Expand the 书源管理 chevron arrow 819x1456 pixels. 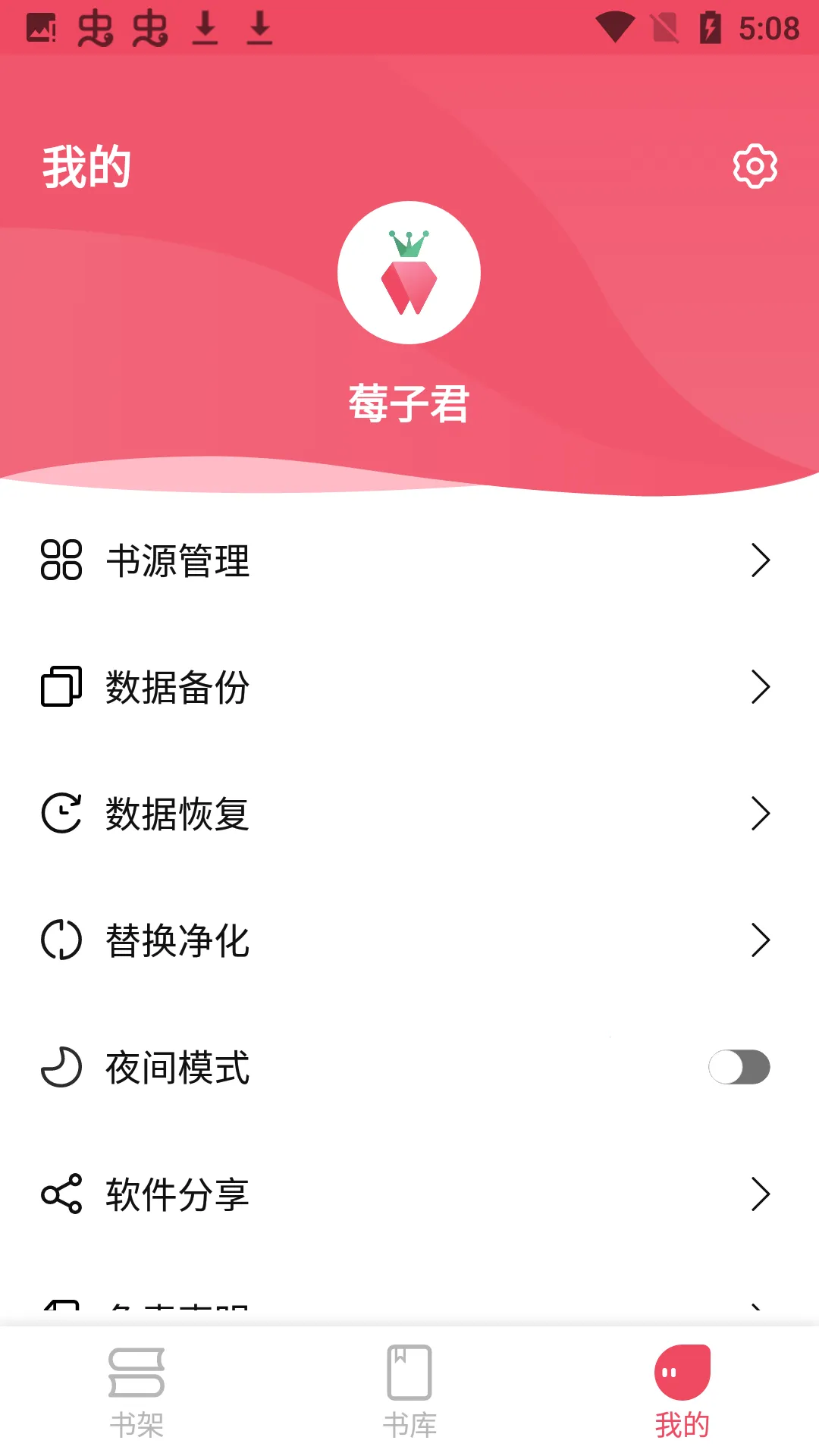(761, 562)
